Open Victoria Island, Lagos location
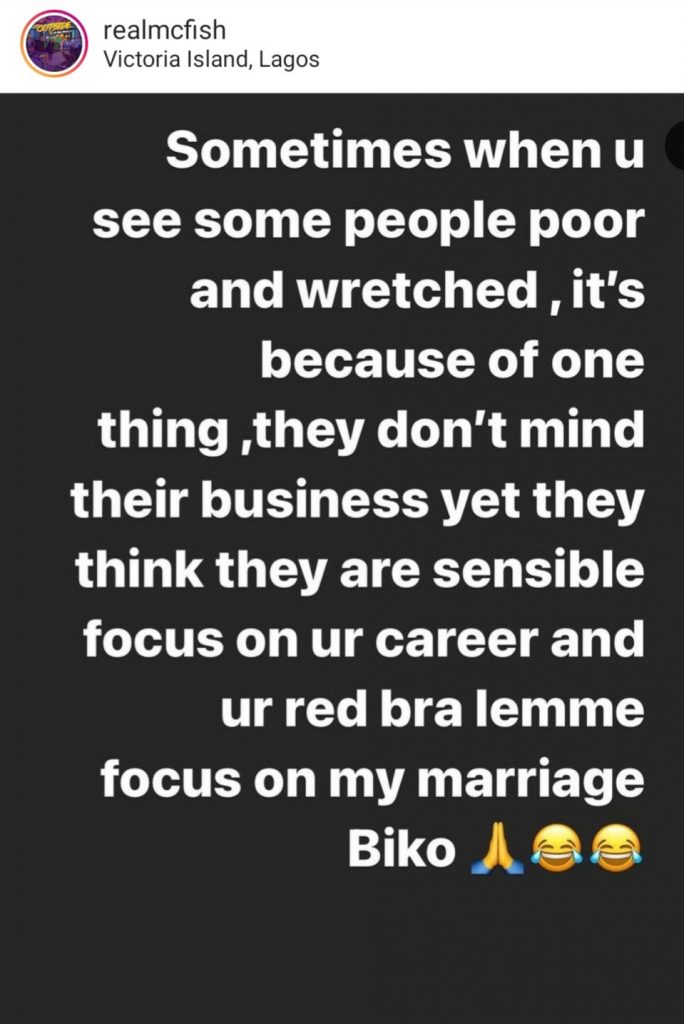Viewport: 684px width, 1024px height. click(211, 59)
